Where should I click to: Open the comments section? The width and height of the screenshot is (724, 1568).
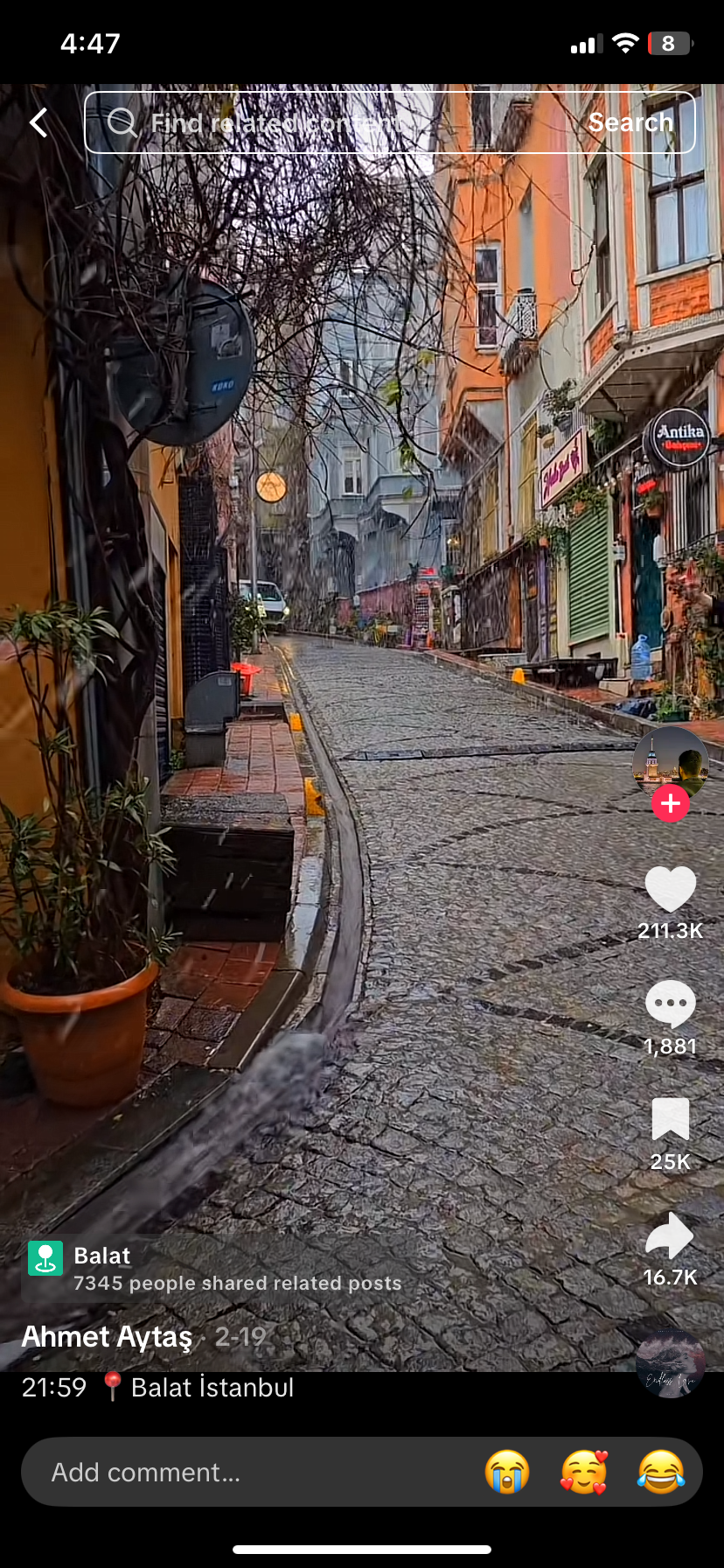[x=670, y=1004]
